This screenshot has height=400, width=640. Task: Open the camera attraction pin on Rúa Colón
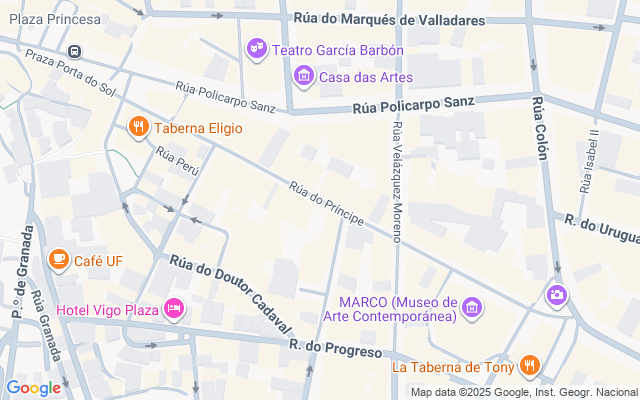[x=556, y=295]
